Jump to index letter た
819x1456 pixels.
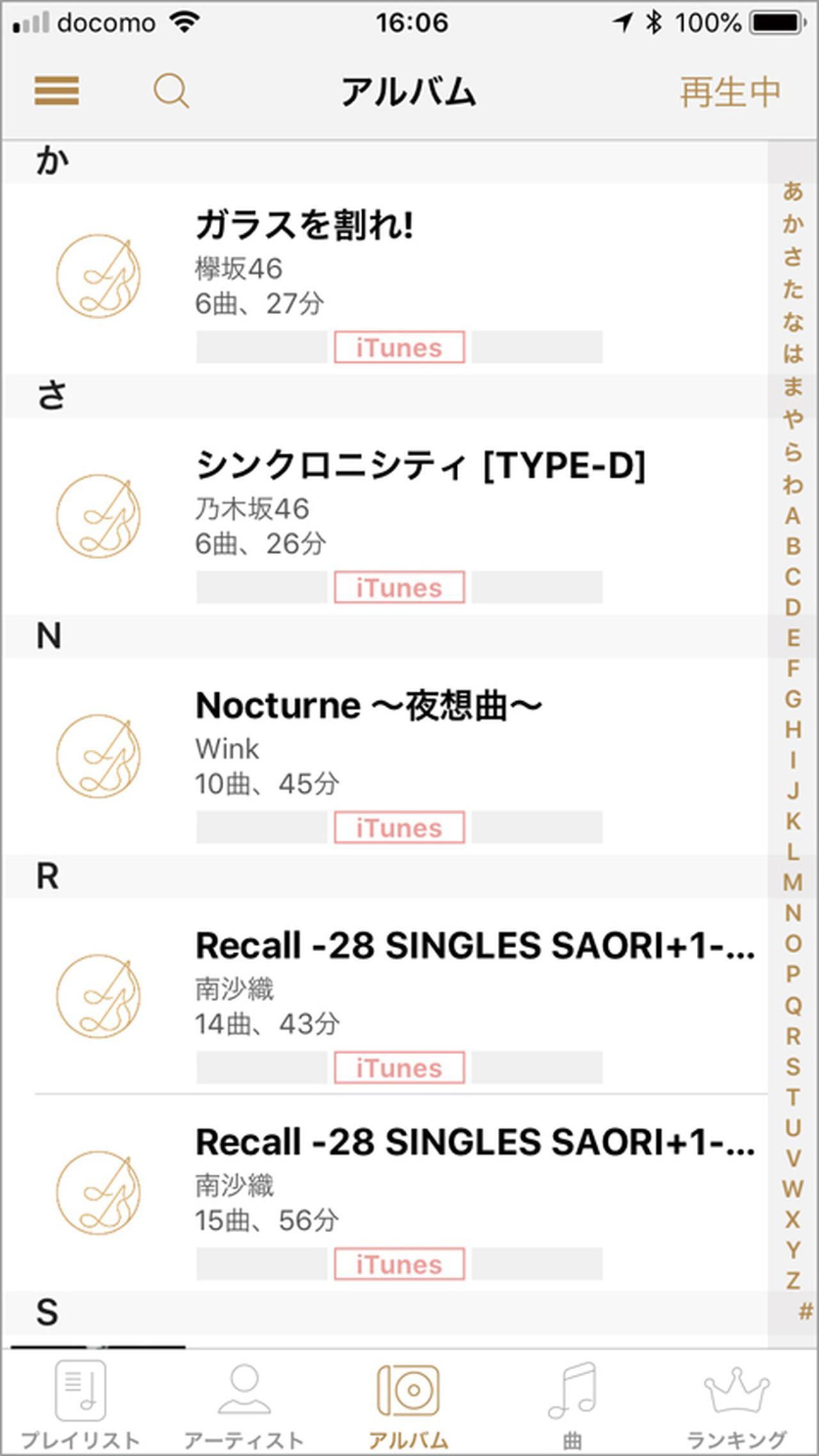coord(793,289)
